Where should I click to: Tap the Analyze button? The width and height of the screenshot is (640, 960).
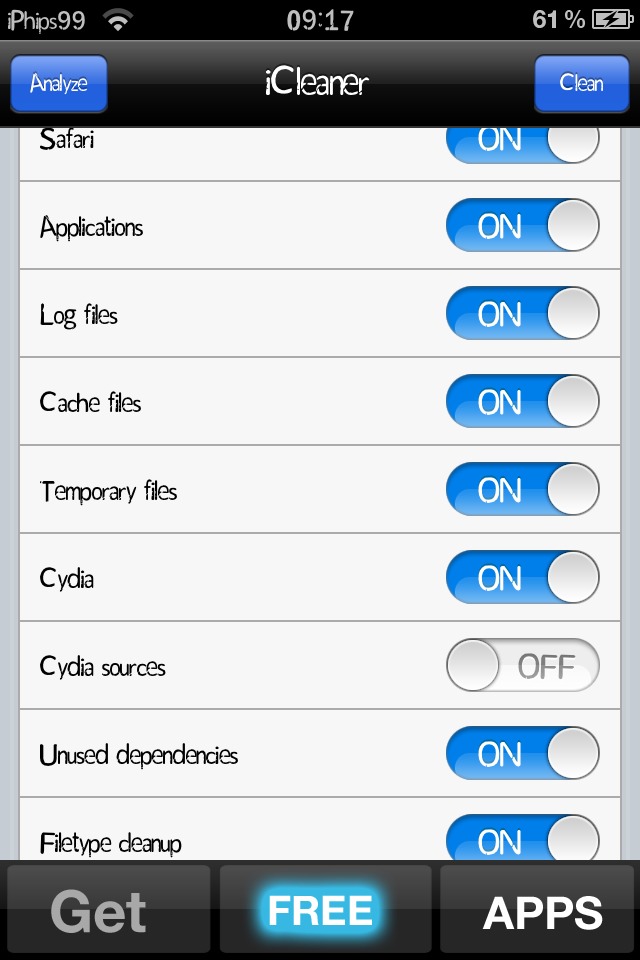pos(59,83)
